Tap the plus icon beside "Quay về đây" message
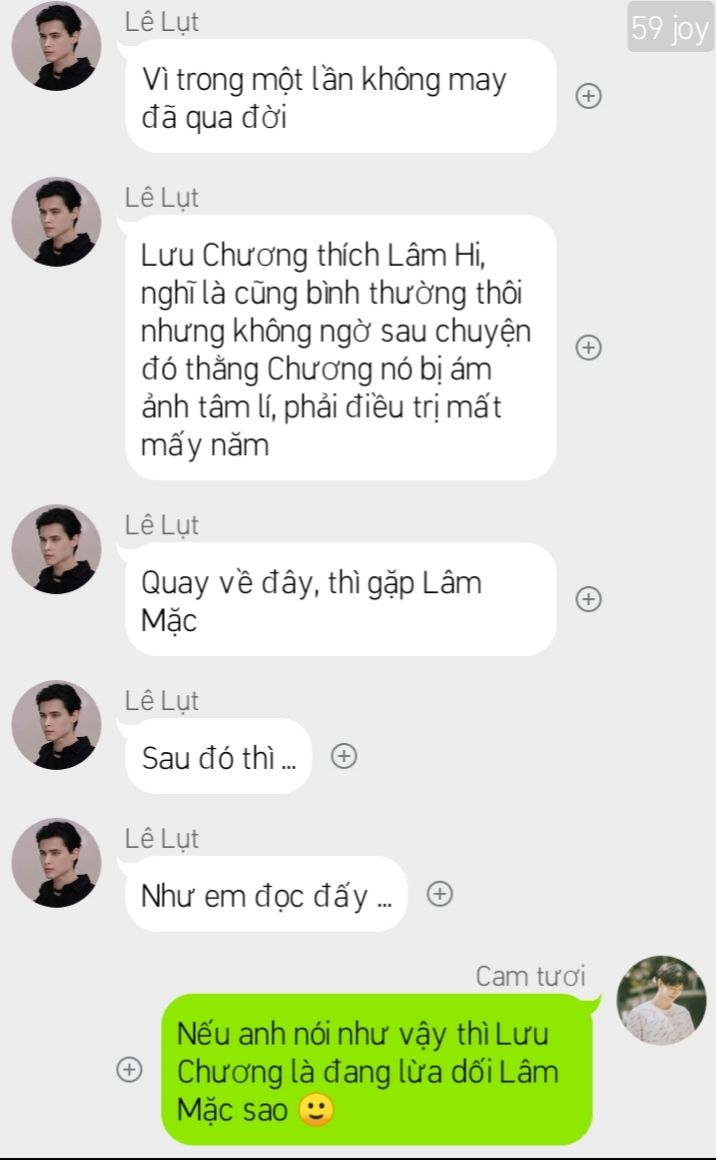This screenshot has height=1160, width=716. tap(590, 599)
